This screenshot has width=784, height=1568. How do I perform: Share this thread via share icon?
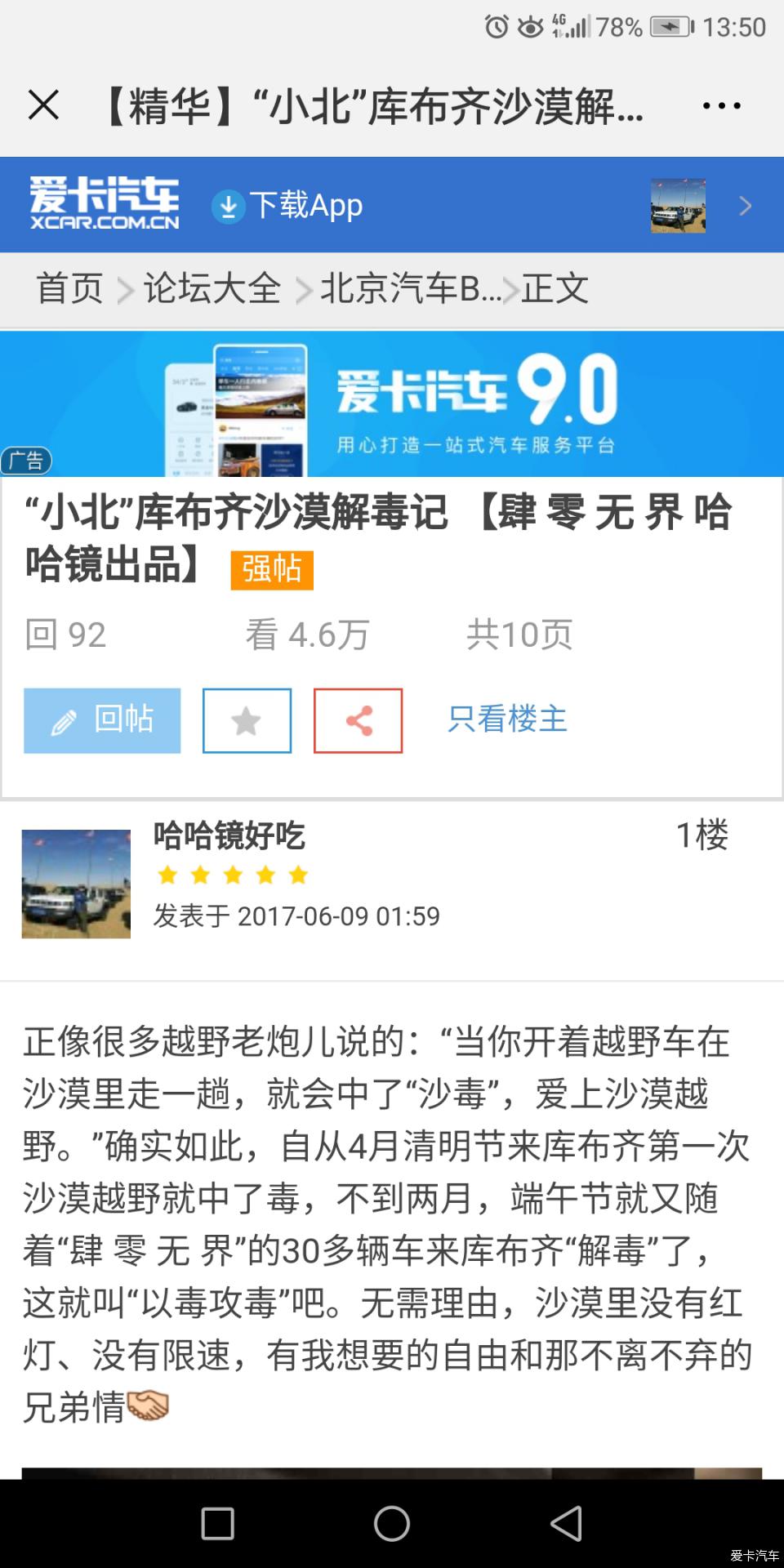click(x=358, y=720)
